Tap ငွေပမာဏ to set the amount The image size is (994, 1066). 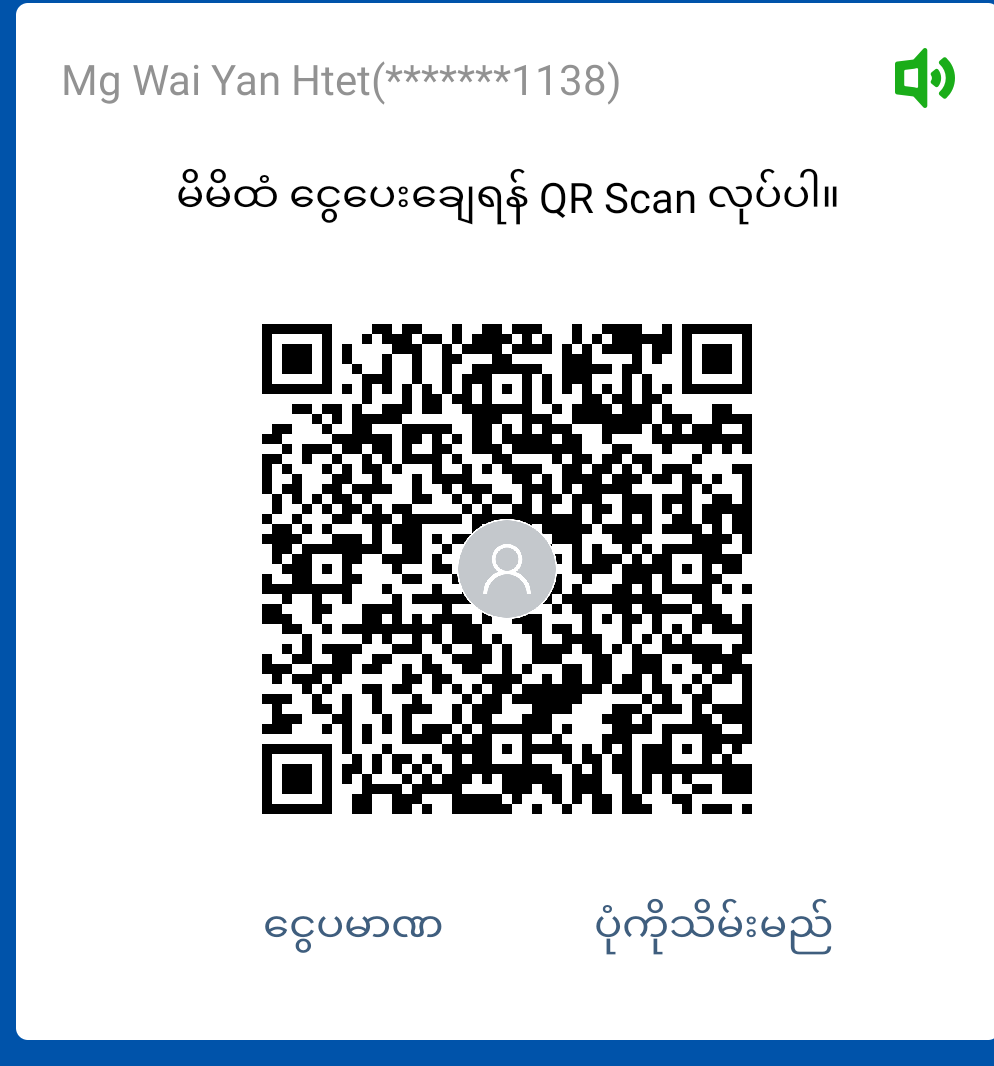353,926
